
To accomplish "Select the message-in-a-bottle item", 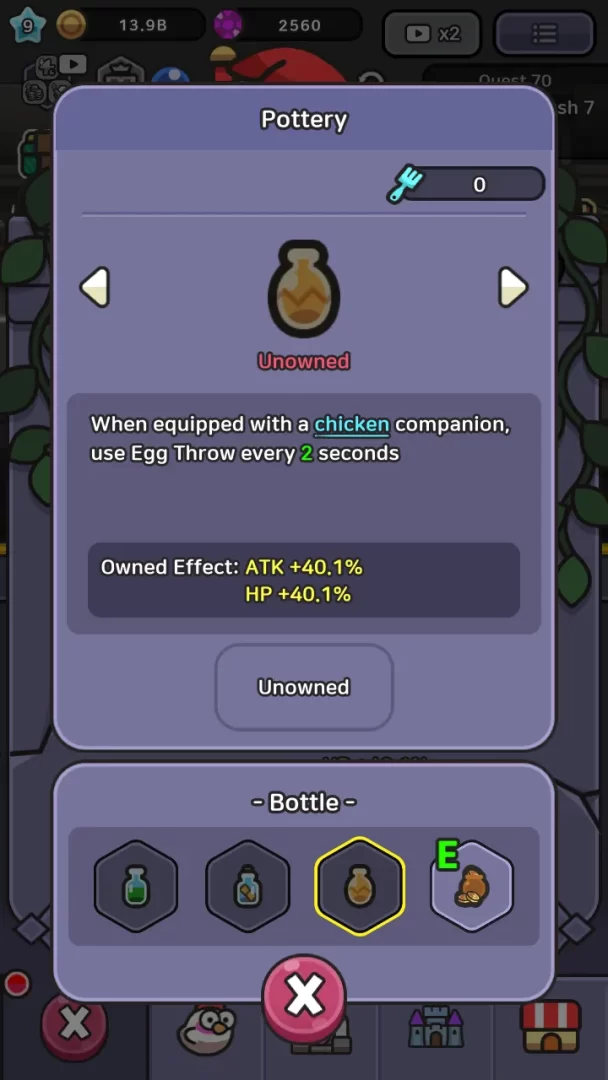I will [x=248, y=886].
